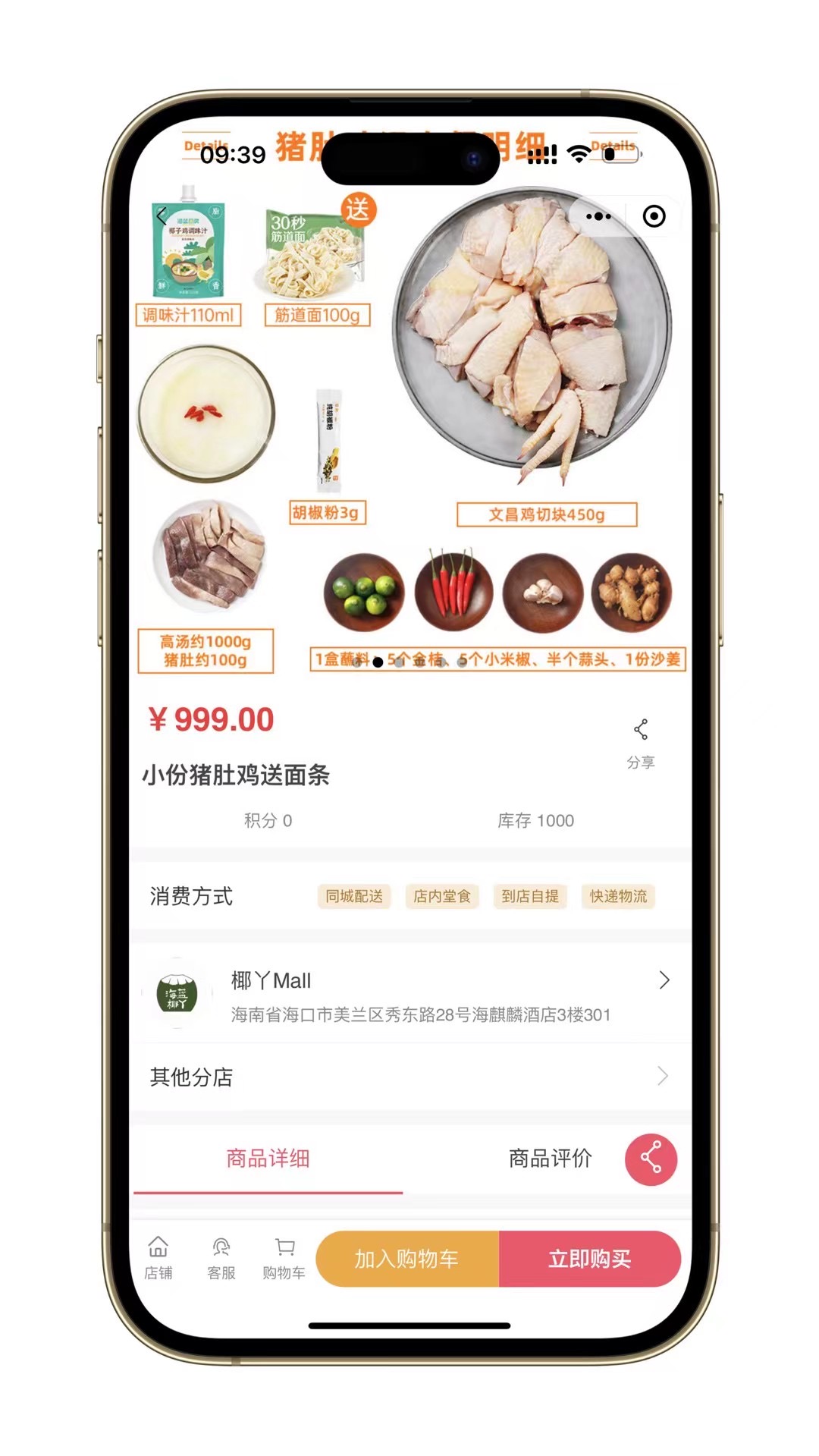Open the mini program more-options menu
Screen dimensions: 819x1456
598,217
